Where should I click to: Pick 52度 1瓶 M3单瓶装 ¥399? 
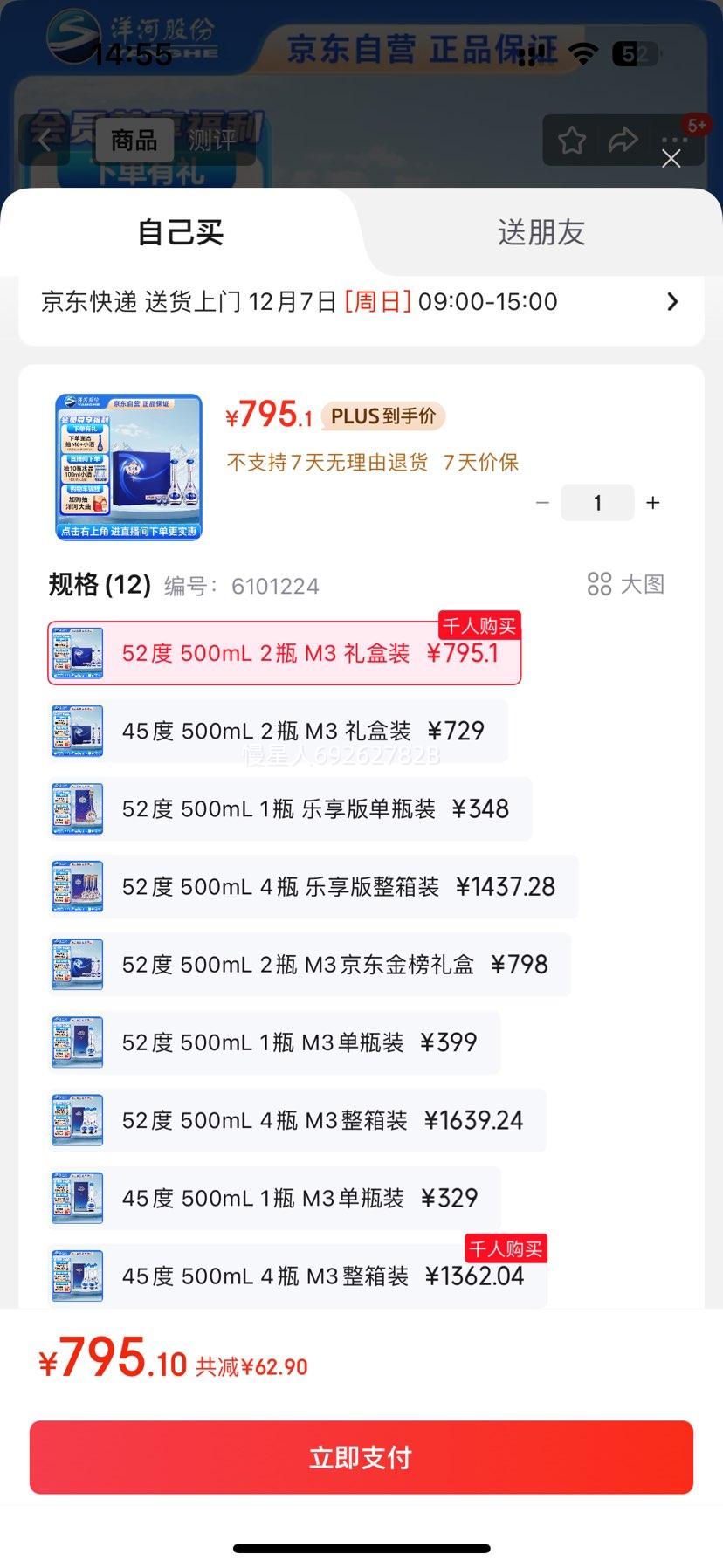(274, 1042)
